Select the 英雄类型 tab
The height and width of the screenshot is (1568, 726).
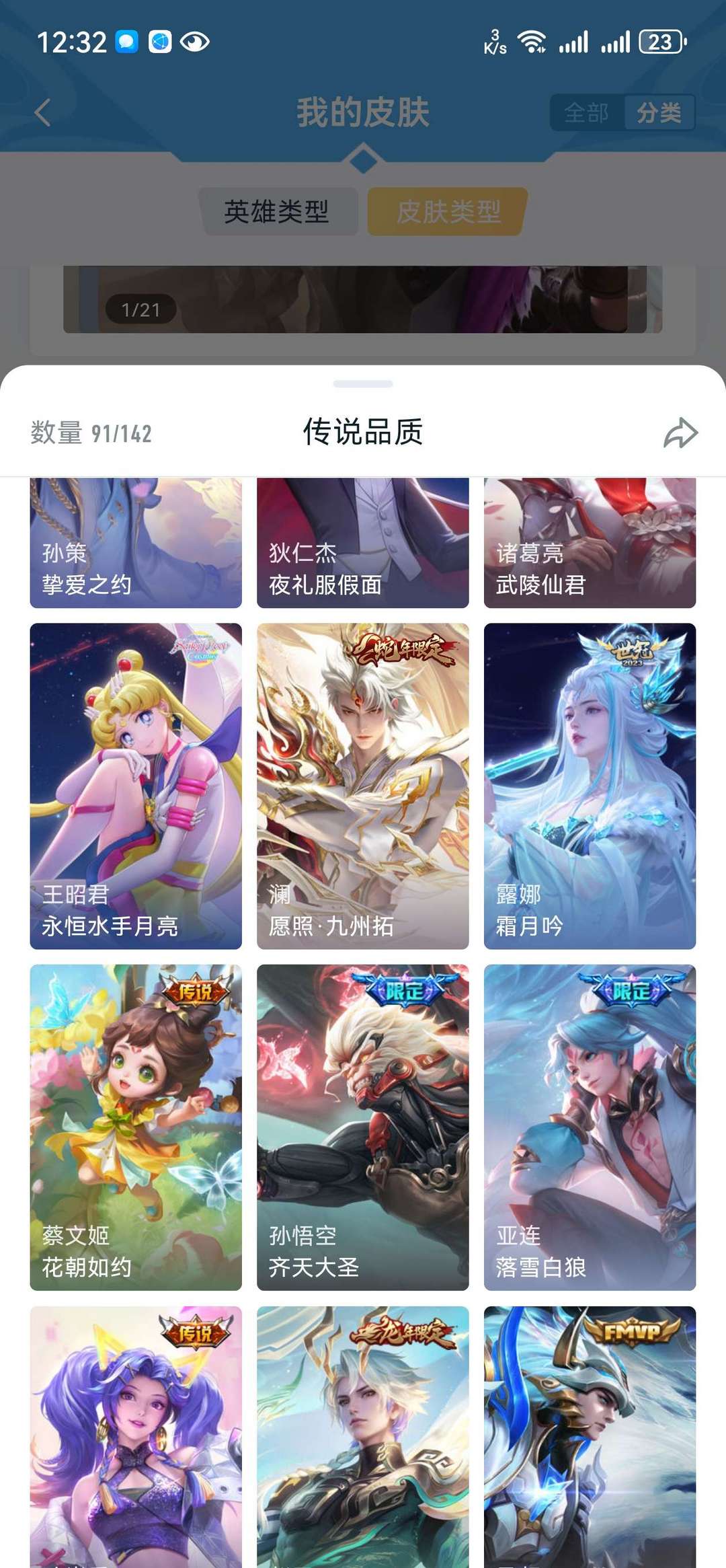[x=278, y=212]
